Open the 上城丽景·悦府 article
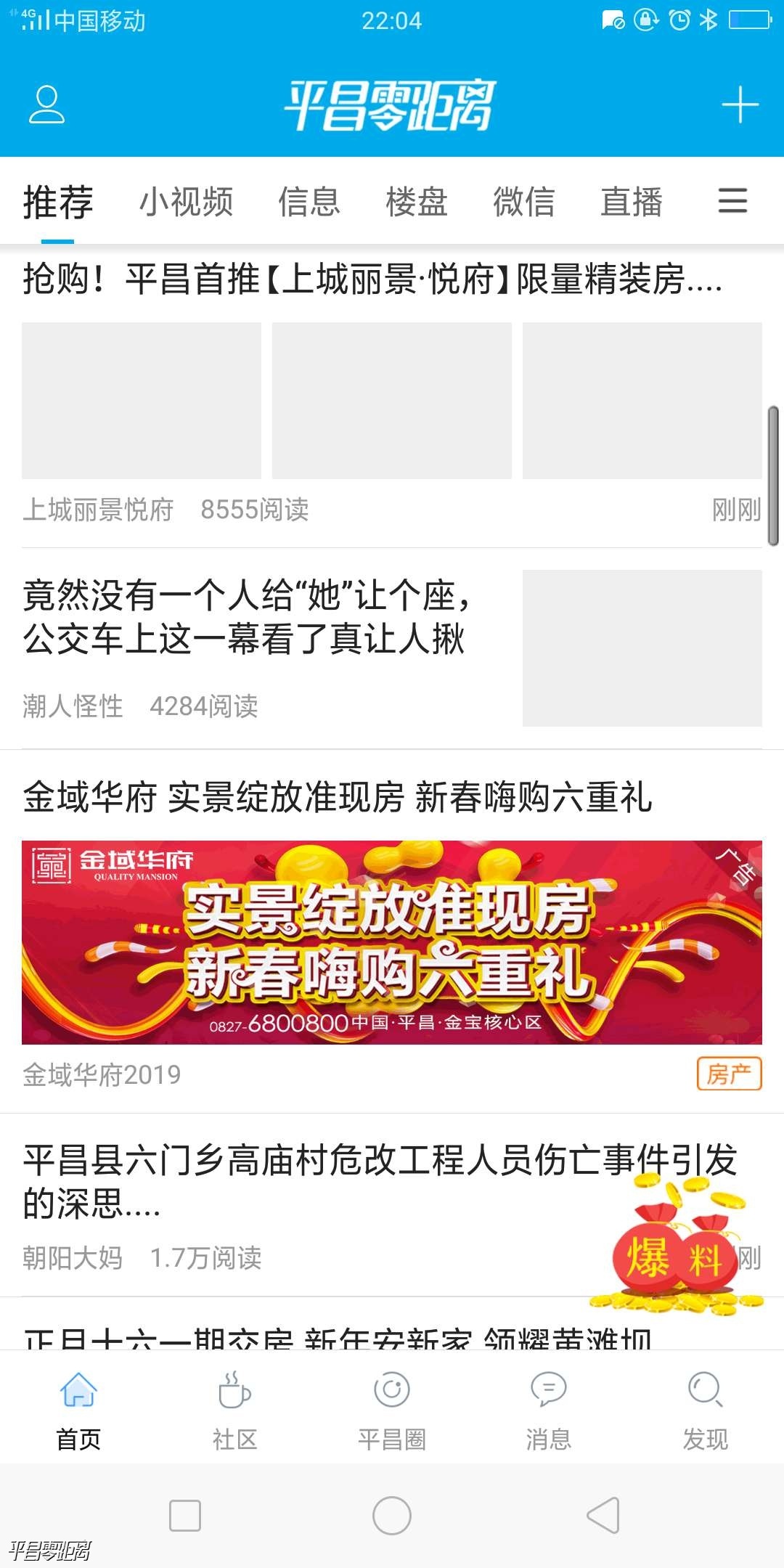The height and width of the screenshot is (1568, 784). coord(372,279)
